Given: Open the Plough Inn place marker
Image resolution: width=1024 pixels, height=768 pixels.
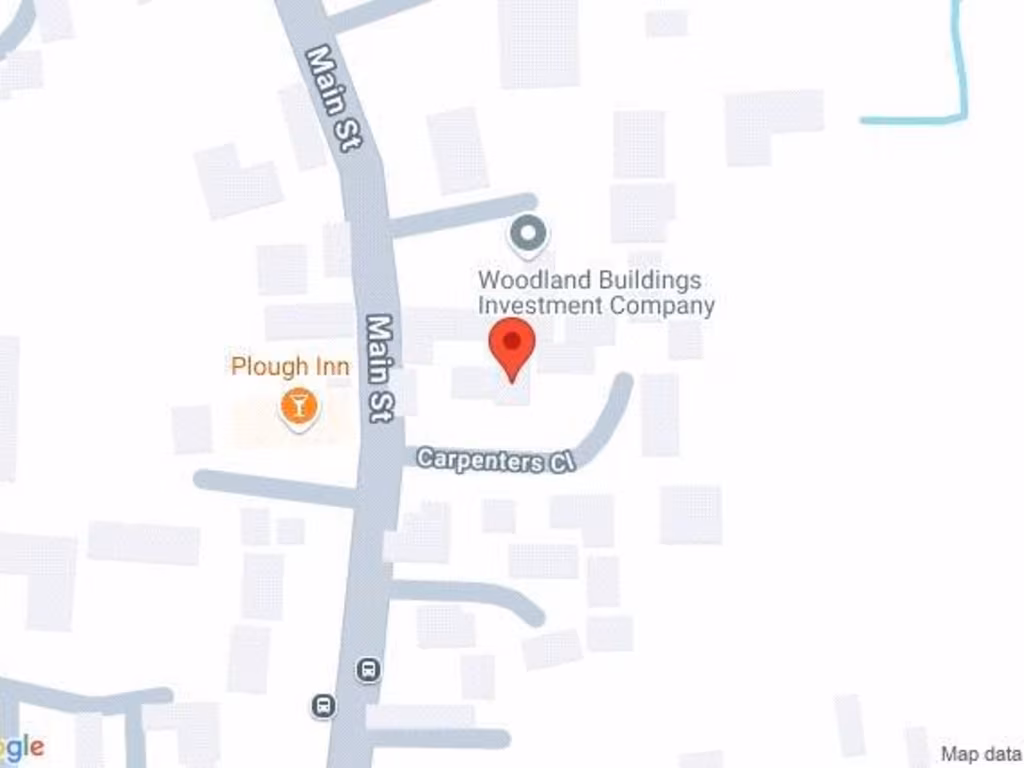Looking at the screenshot, I should [298, 406].
